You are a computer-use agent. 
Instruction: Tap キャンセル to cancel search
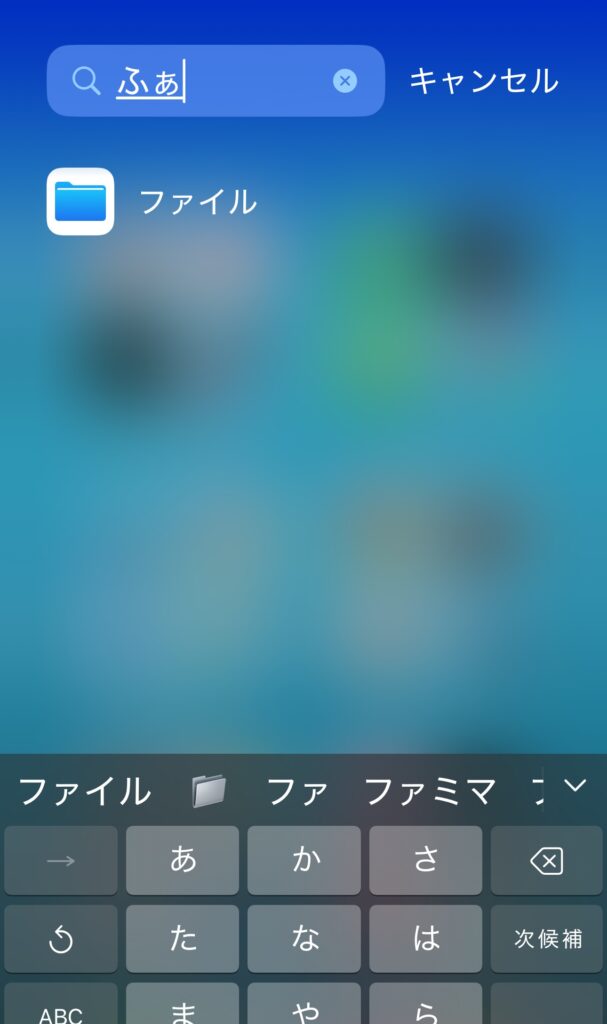483,81
